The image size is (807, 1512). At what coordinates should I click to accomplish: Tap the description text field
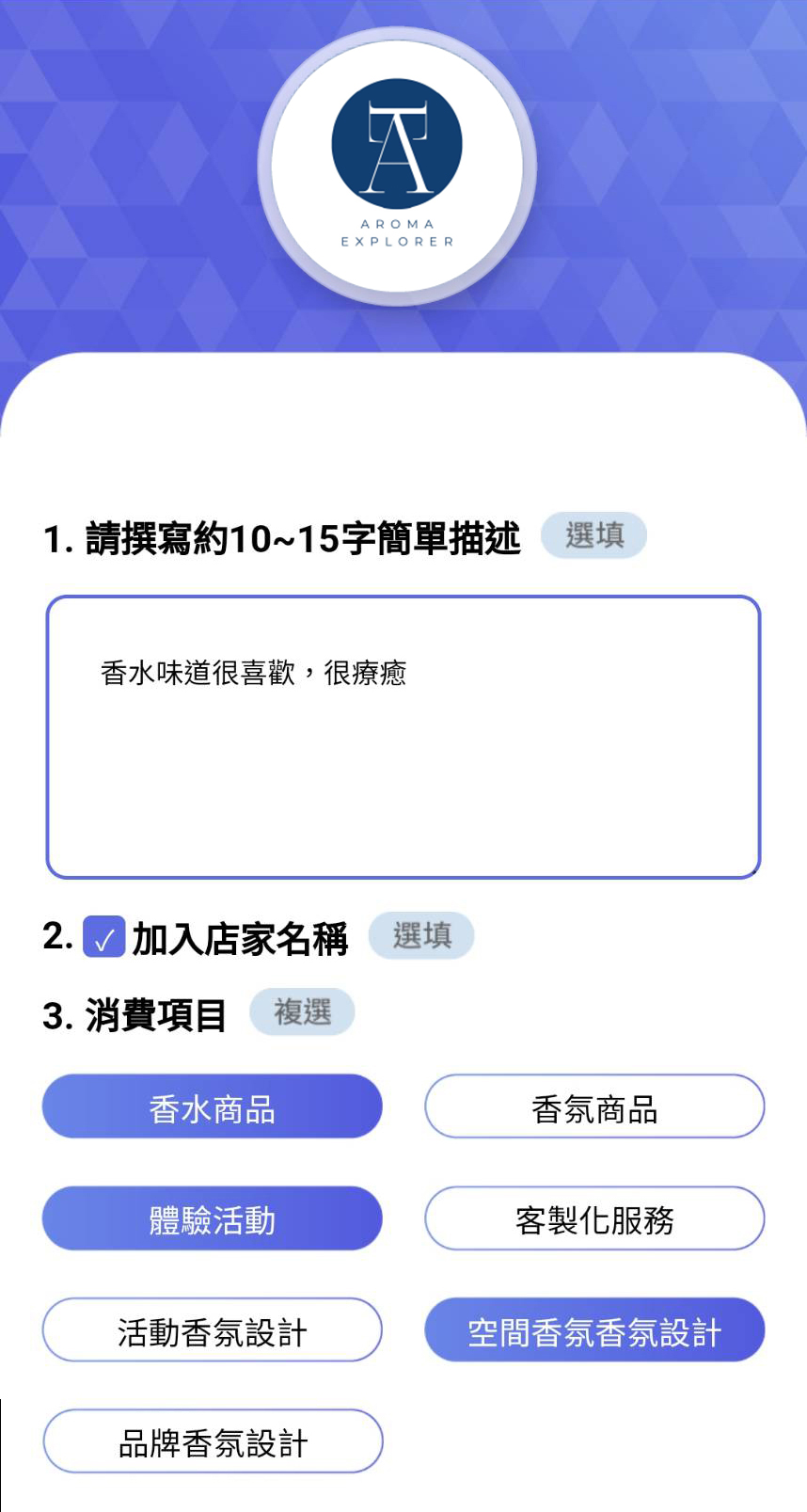(403, 737)
